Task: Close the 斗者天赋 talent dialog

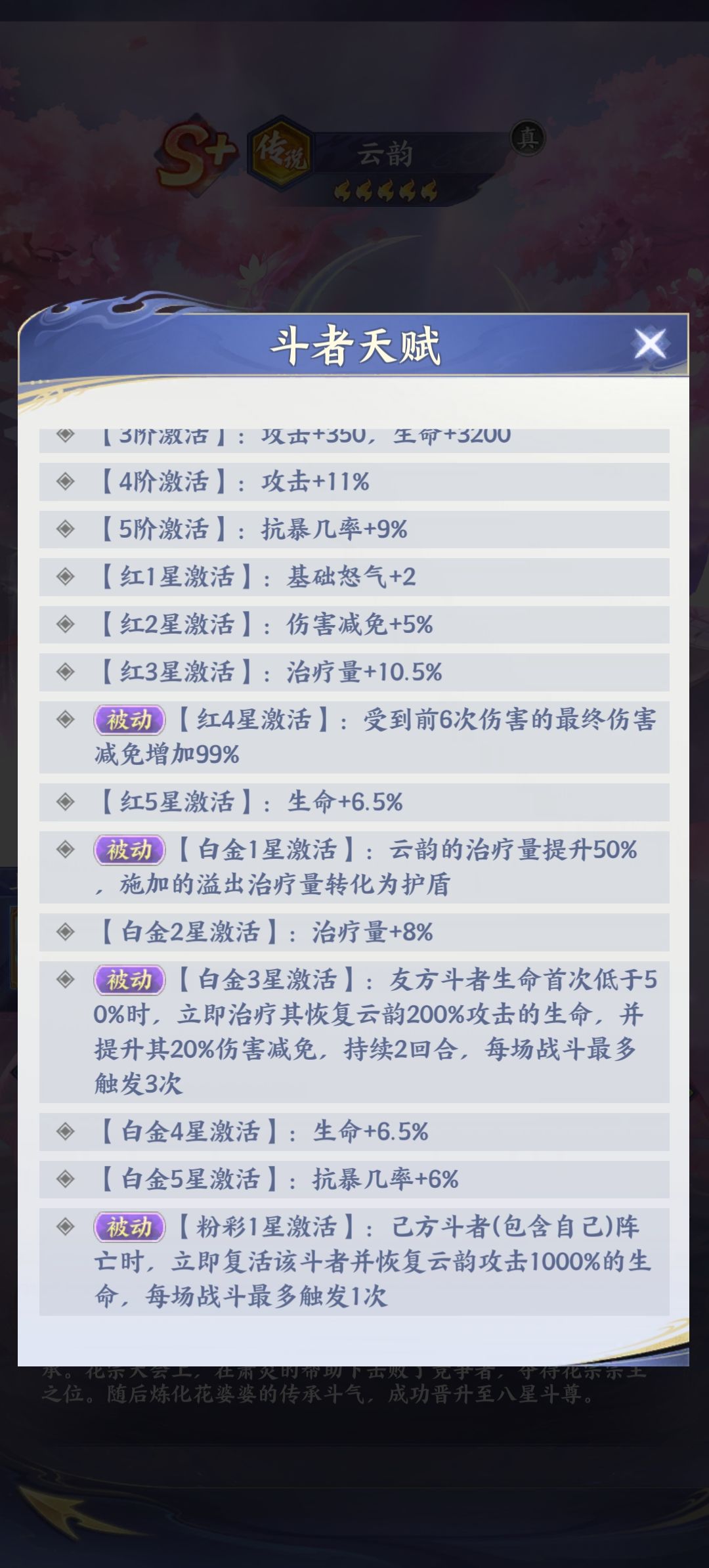Action: (649, 343)
